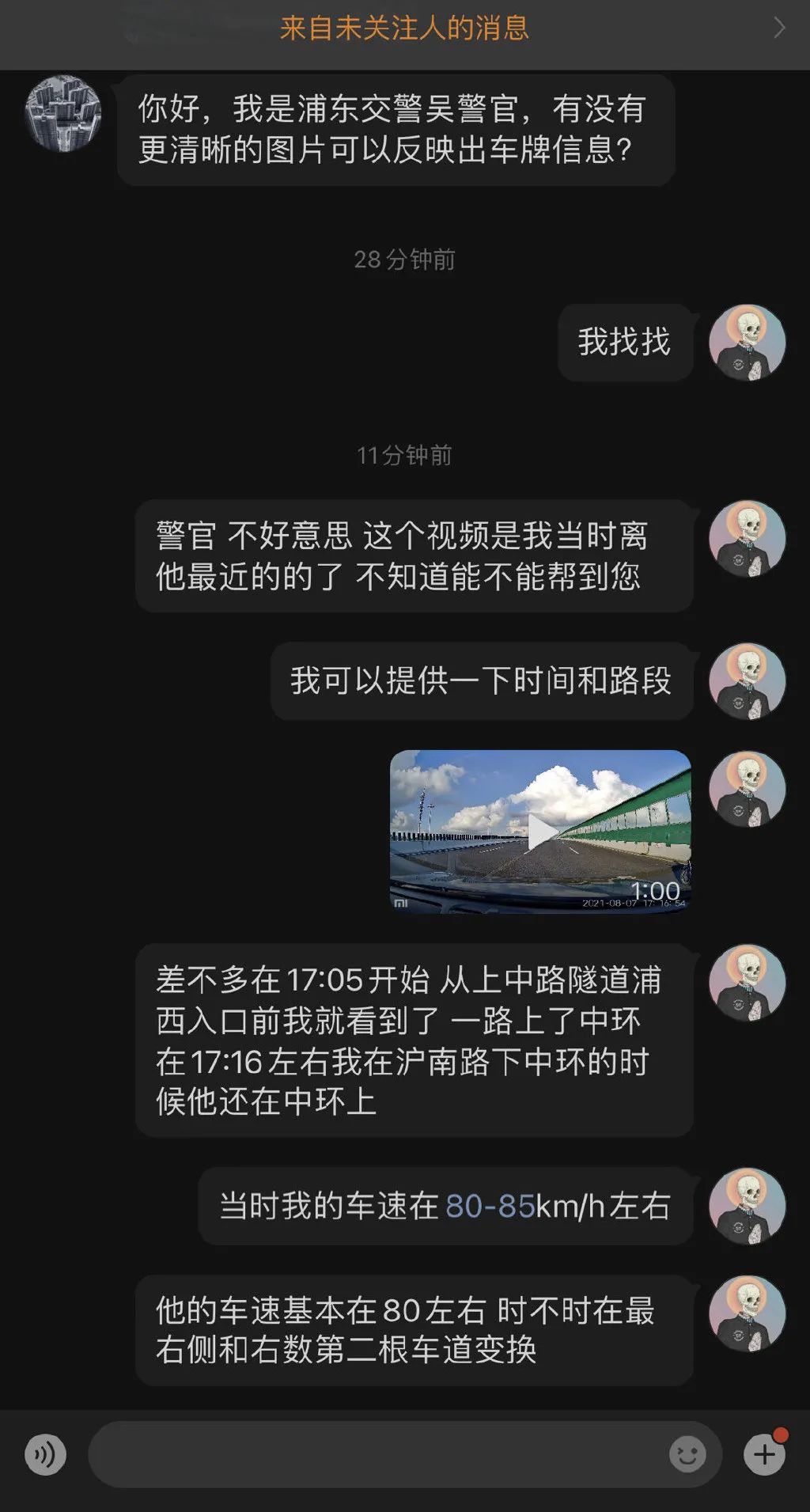Screen dimensions: 810x1512
Task: Play the 1:00 dashcam video
Action: [540, 832]
